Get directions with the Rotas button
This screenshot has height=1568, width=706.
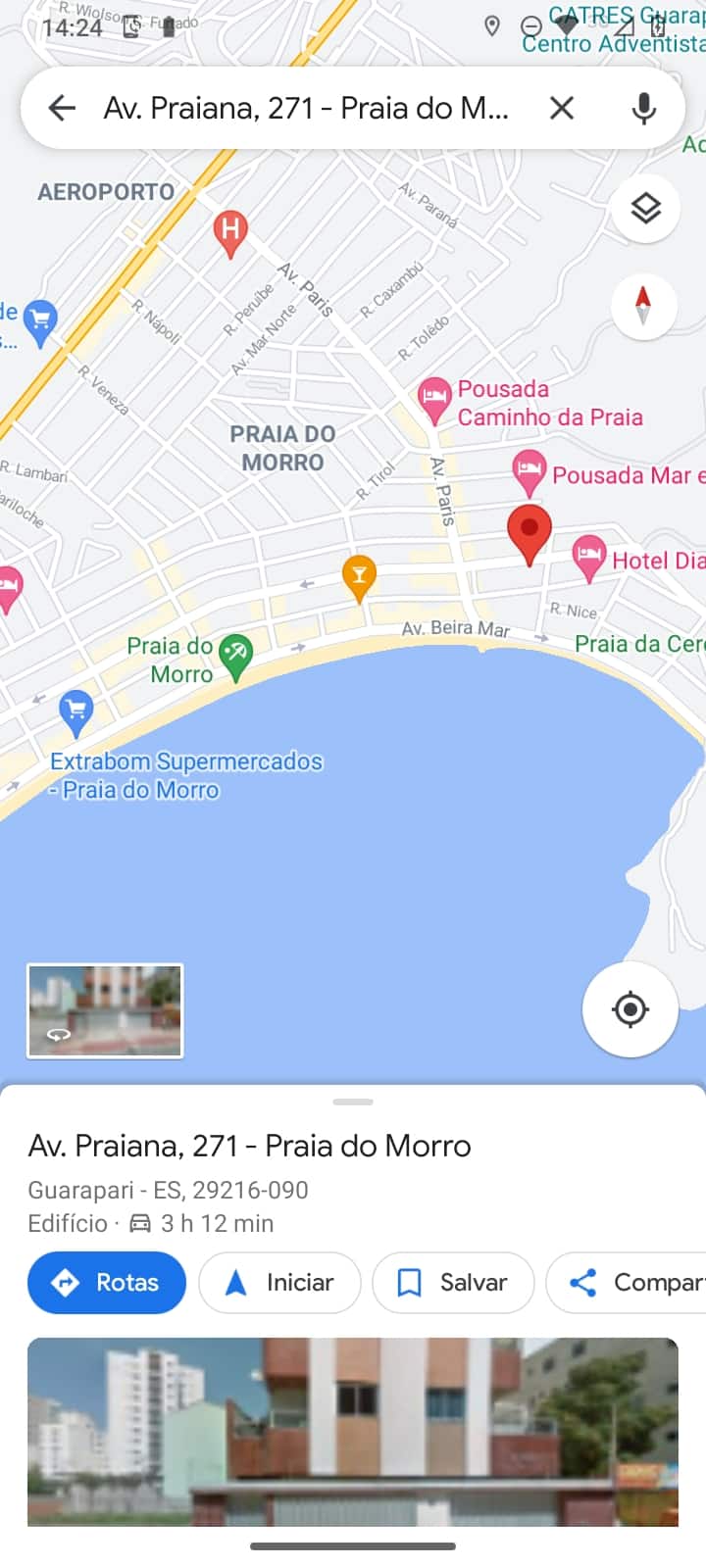(107, 1282)
